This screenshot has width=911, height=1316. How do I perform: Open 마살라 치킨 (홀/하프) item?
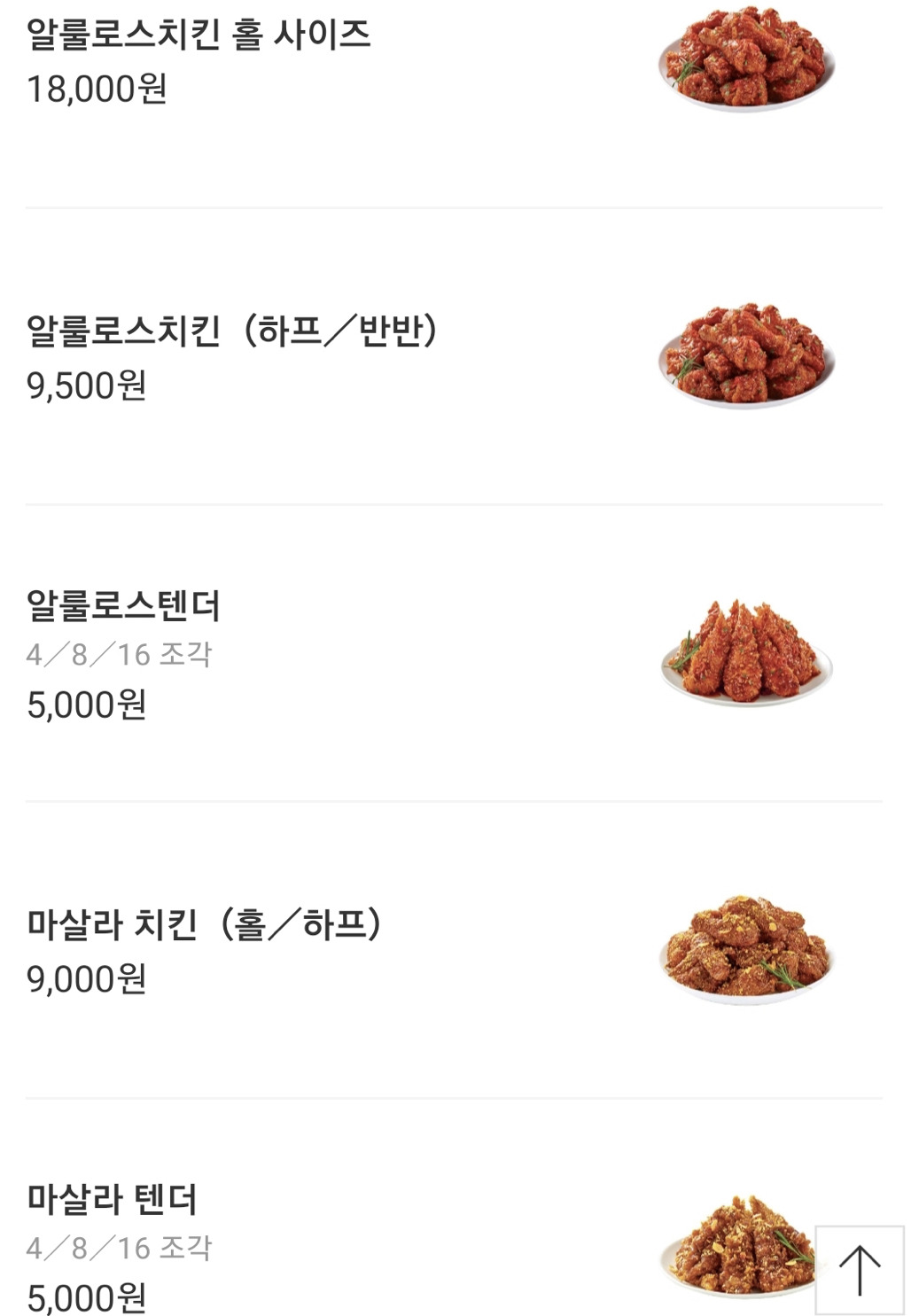point(205,924)
